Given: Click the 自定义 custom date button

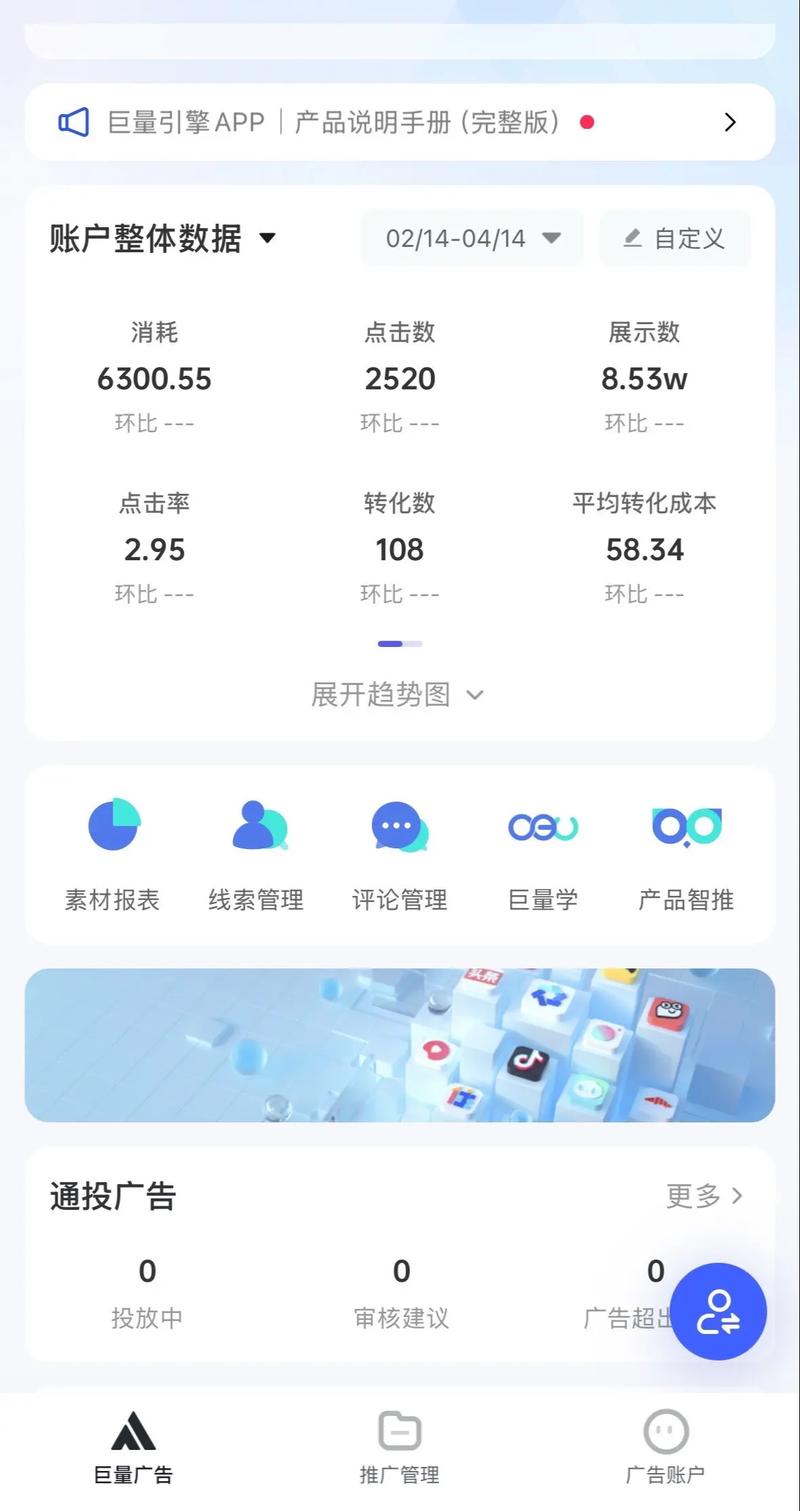Looking at the screenshot, I should click(675, 238).
